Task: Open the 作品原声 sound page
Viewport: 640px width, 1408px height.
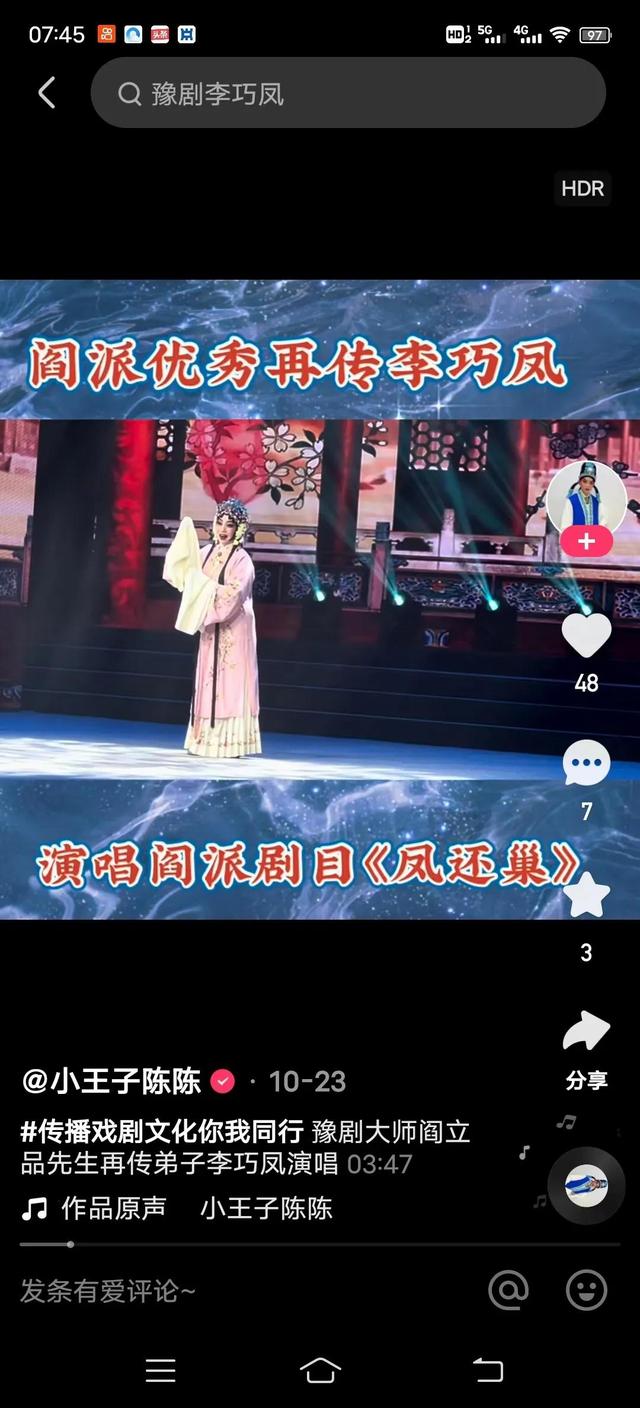Action: point(113,1208)
